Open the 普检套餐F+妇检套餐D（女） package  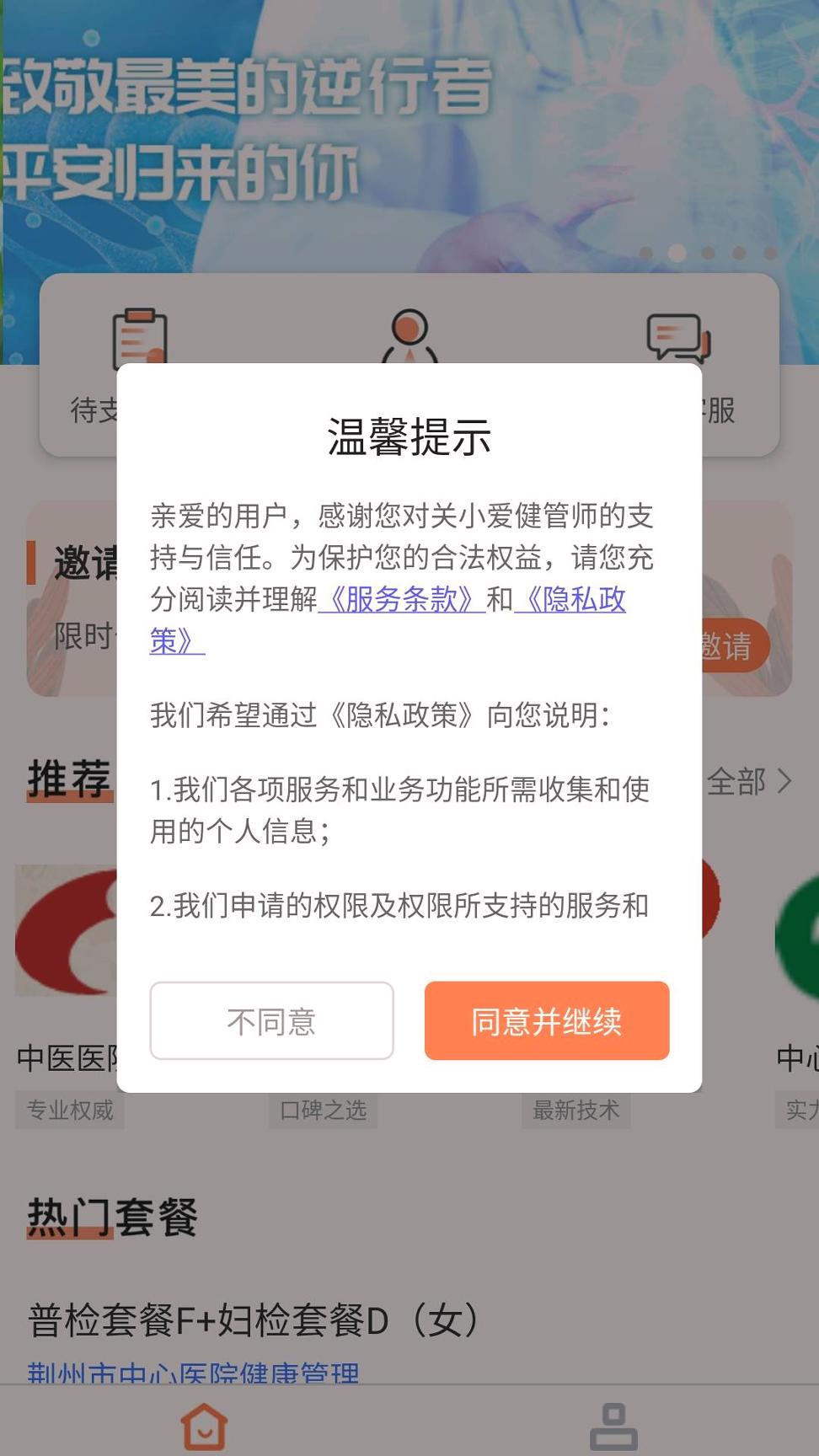253,1321
